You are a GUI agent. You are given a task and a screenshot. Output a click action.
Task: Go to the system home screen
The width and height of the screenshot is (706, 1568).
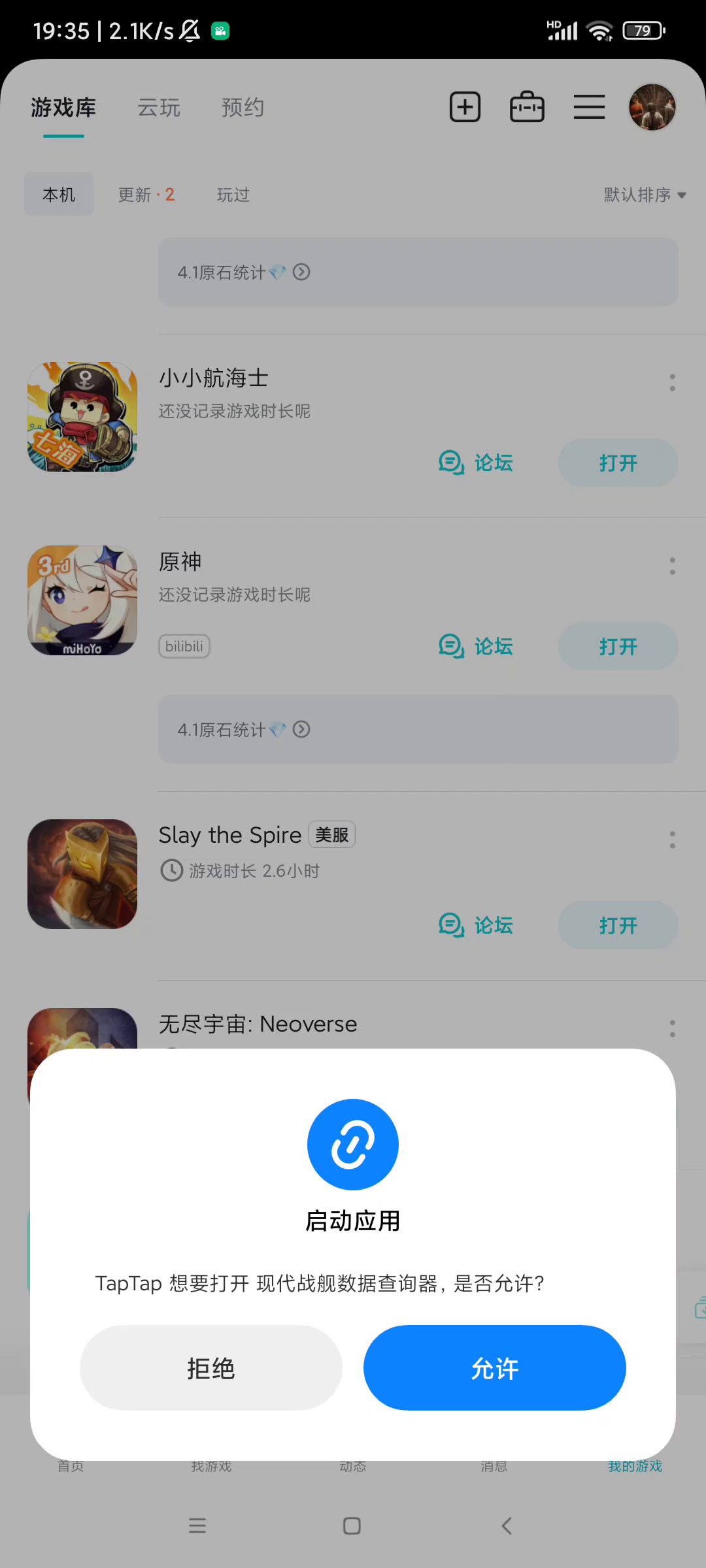352,1526
